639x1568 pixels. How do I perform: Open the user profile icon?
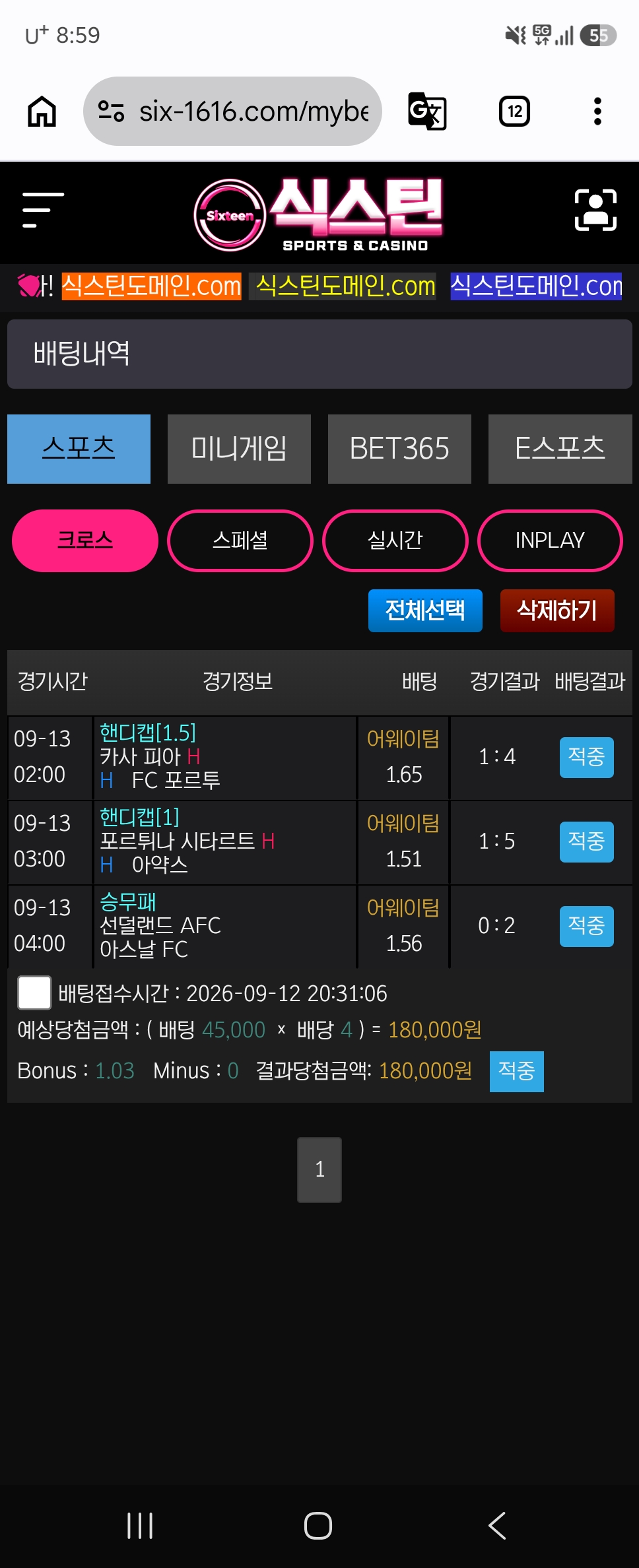click(x=595, y=210)
